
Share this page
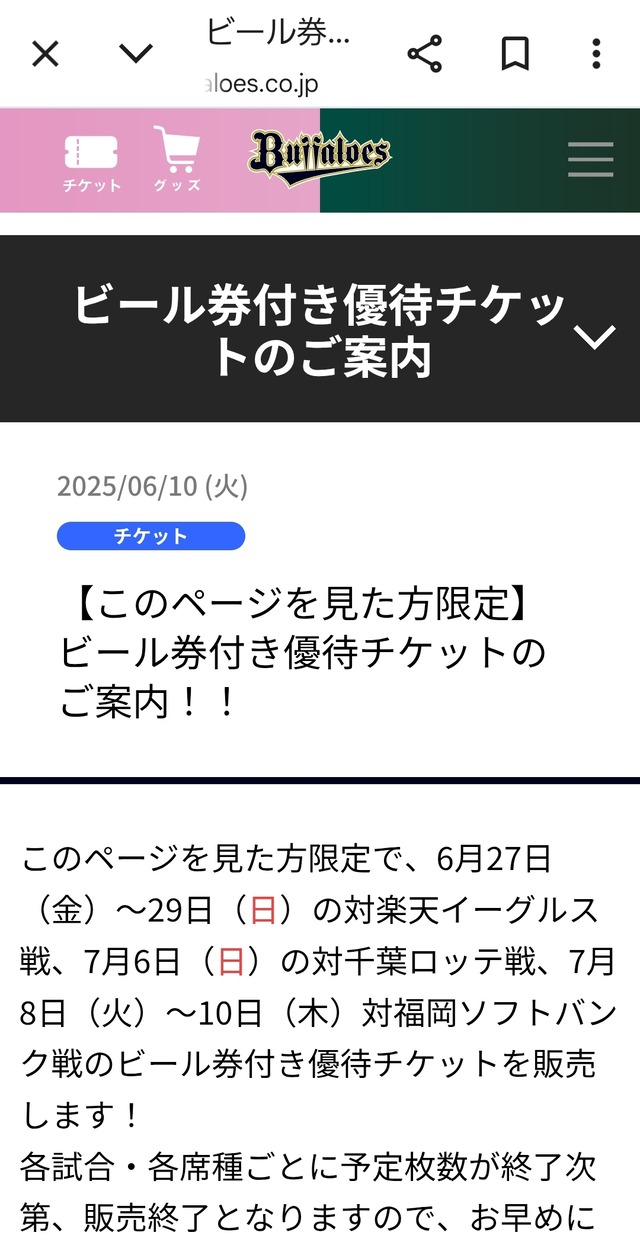tap(425, 54)
